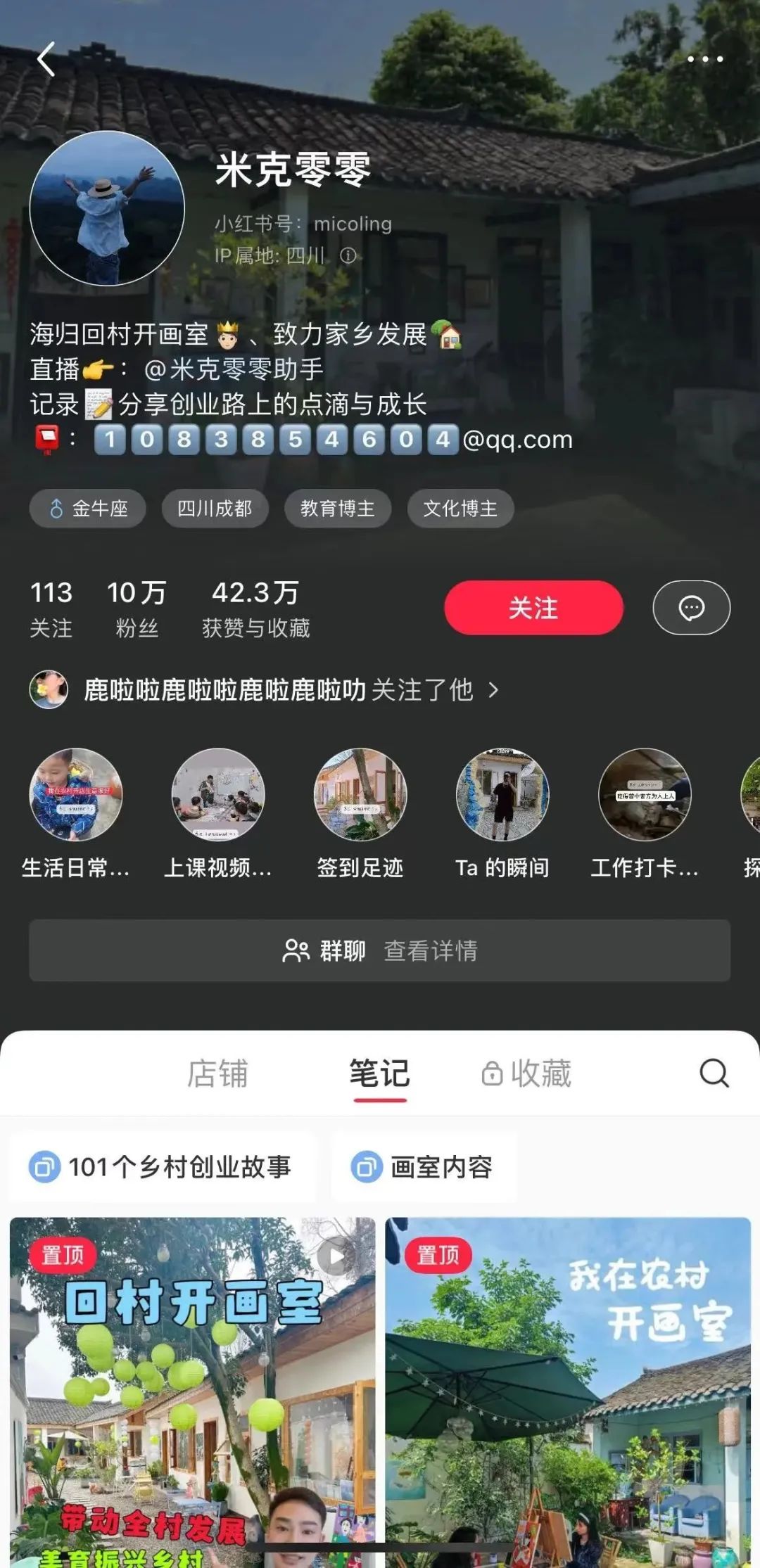Open the 签到足迹 highlight
Image resolution: width=760 pixels, height=1568 pixels.
pos(360,795)
